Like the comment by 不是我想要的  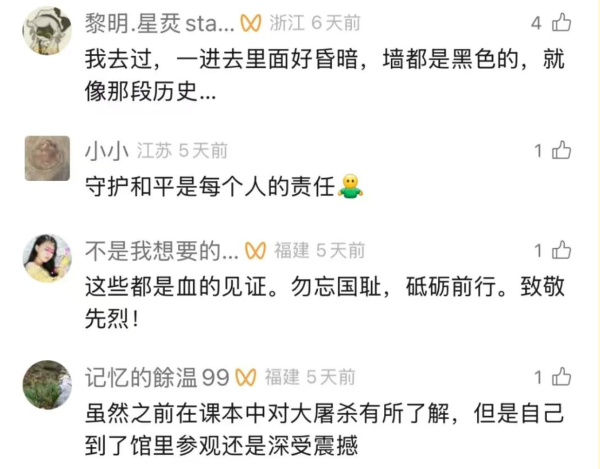[x=561, y=250]
